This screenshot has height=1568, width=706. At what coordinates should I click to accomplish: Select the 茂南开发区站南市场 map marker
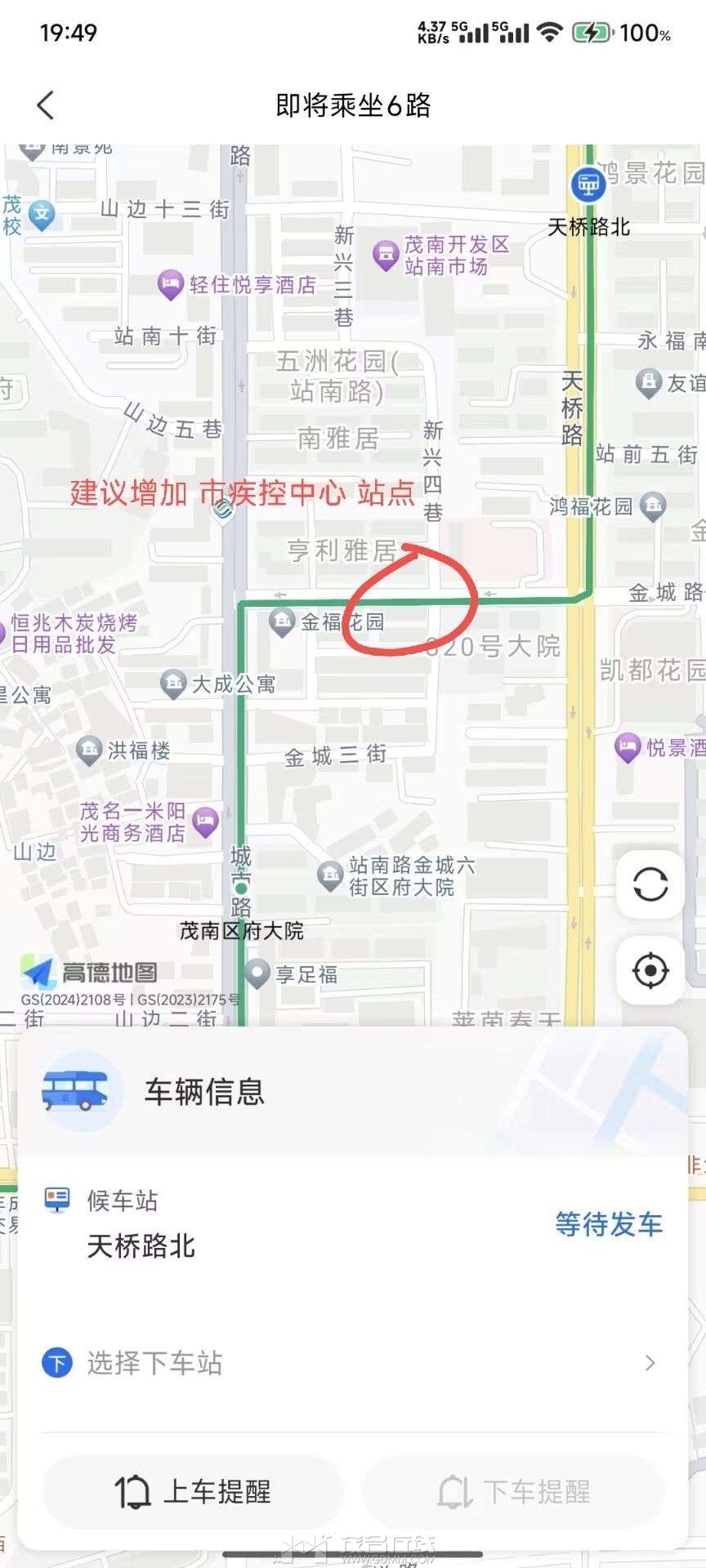(385, 255)
